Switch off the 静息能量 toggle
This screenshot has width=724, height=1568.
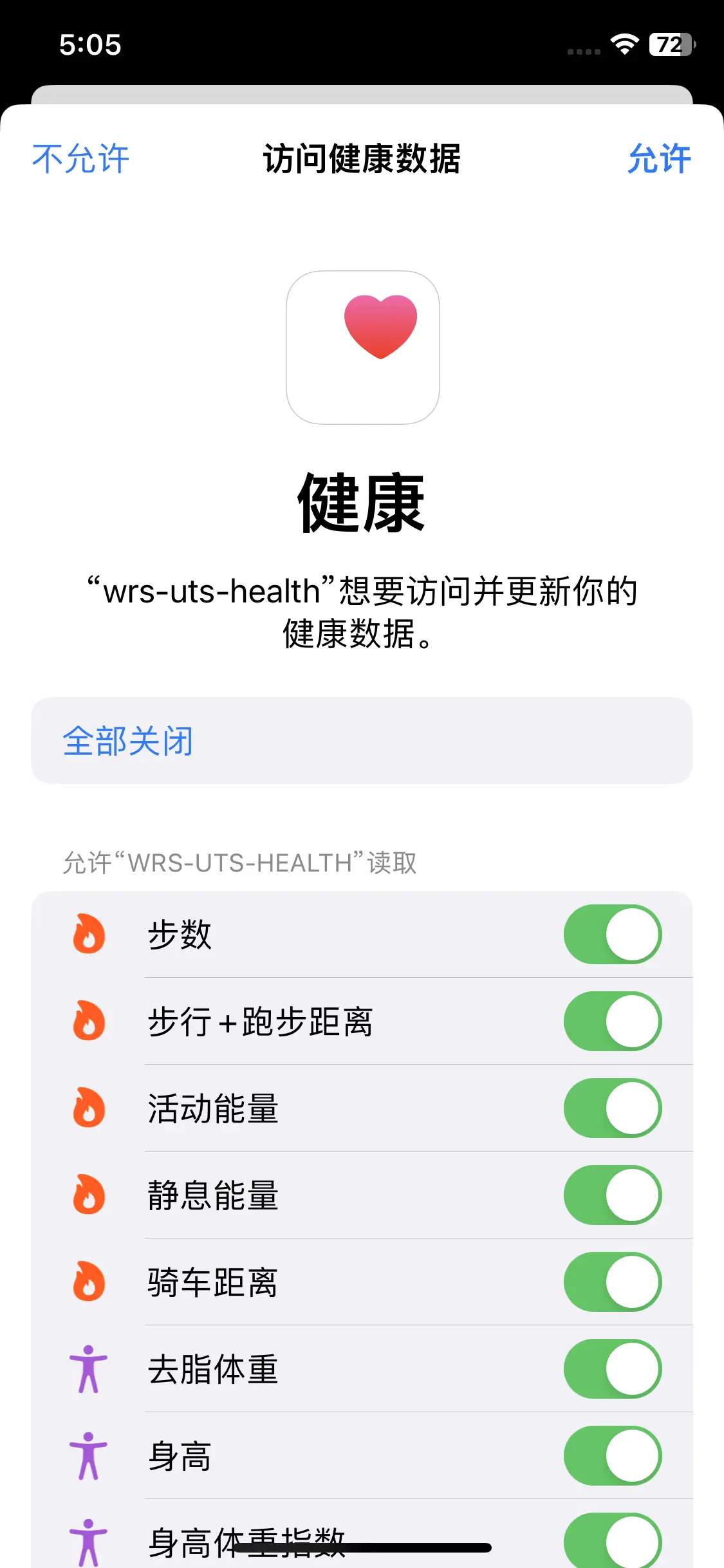click(x=612, y=1195)
